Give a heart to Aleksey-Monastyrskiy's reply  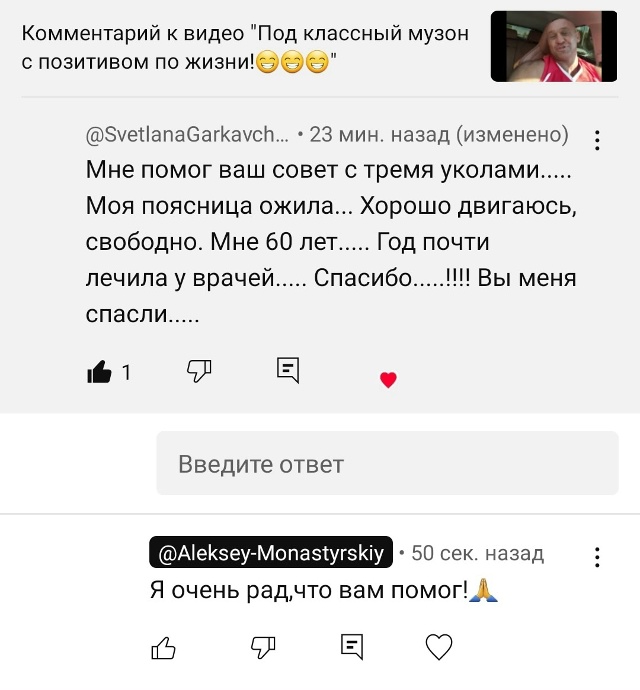click(439, 647)
